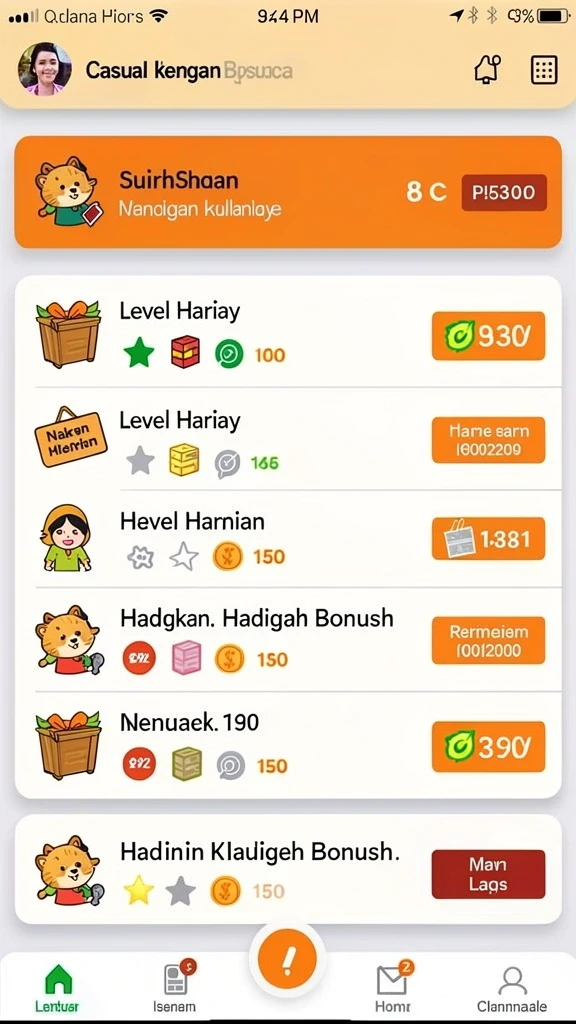This screenshot has height=1024, width=576.
Task: Open the notifications bell
Action: point(487,69)
